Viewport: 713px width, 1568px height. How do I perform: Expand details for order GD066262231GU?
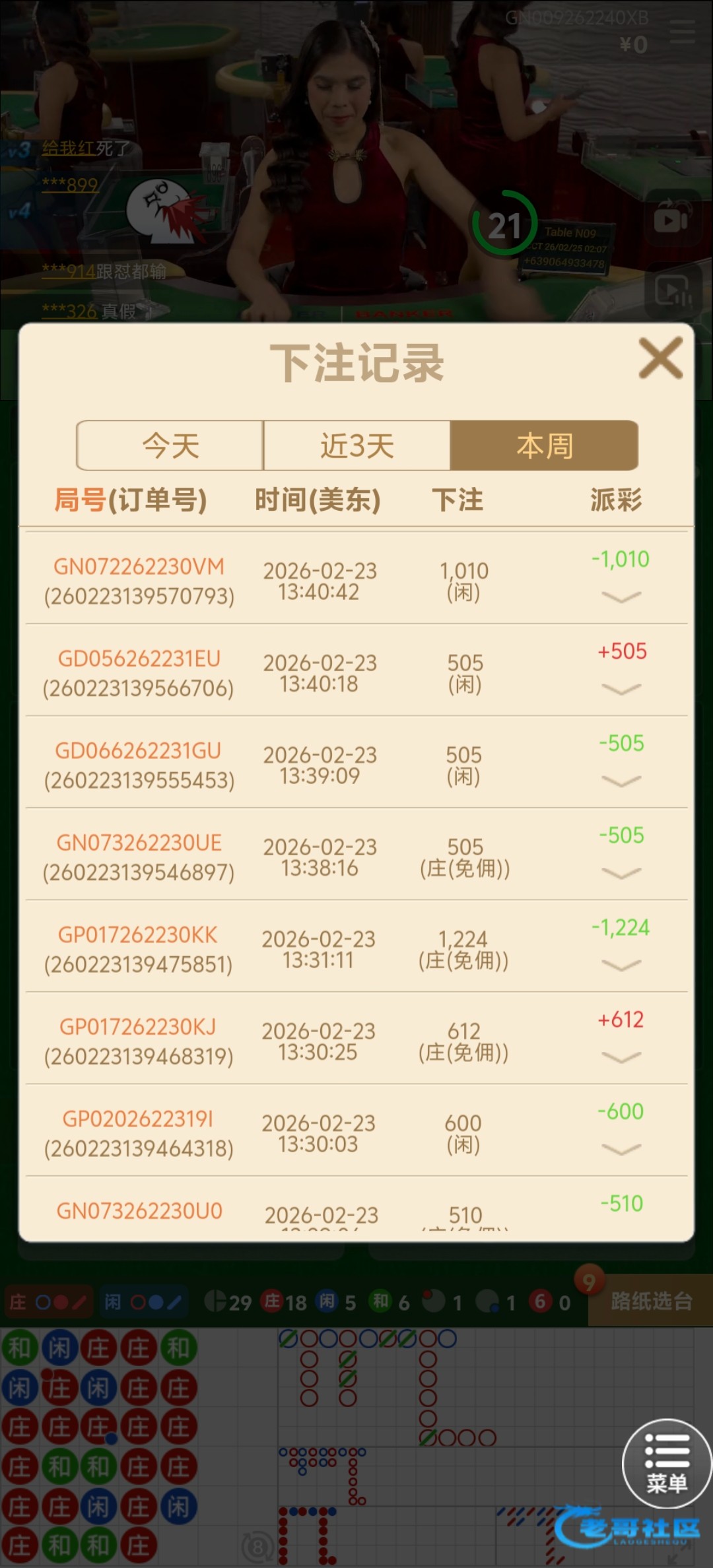(x=621, y=781)
